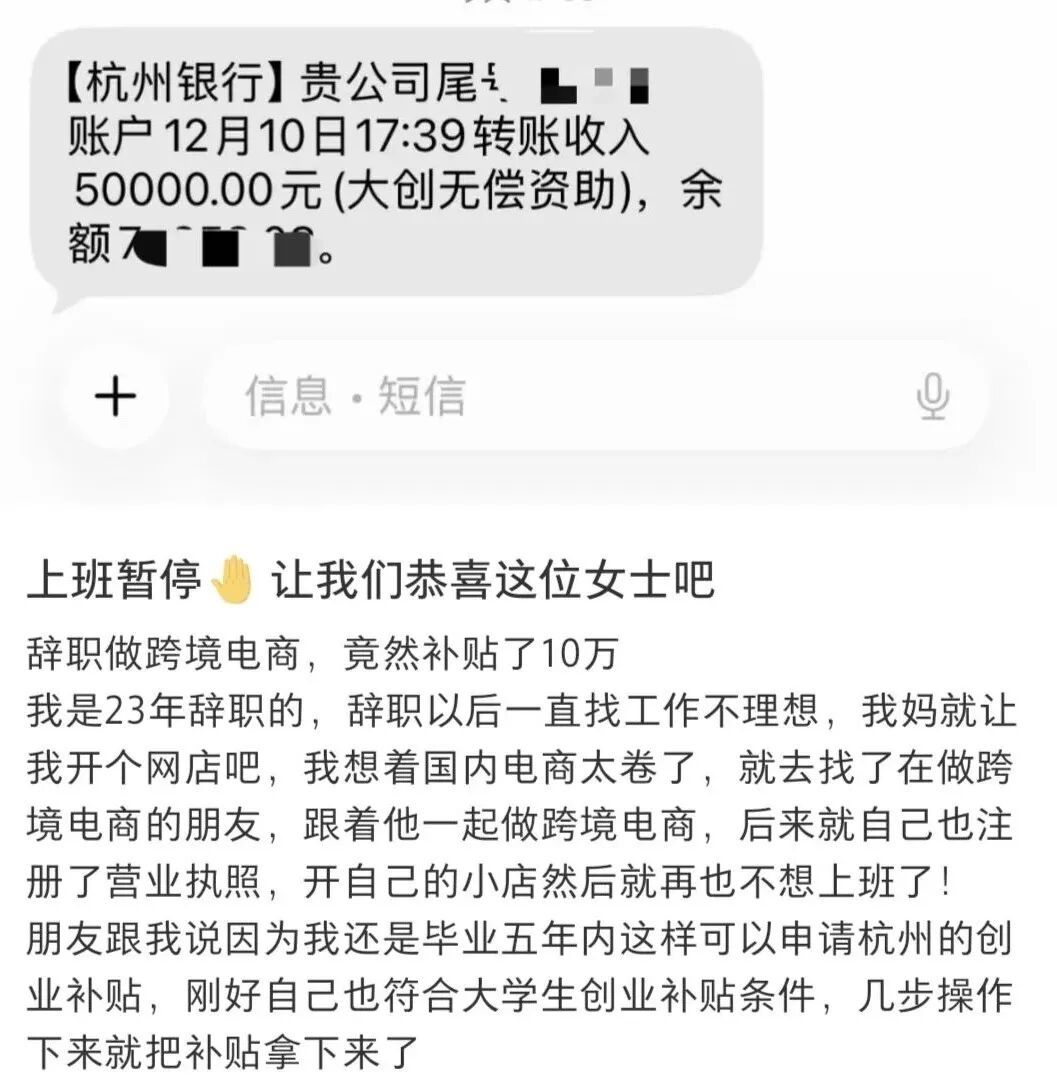Open the 信息·短信 text input field
The image size is (1057, 1076).
(x=355, y=397)
